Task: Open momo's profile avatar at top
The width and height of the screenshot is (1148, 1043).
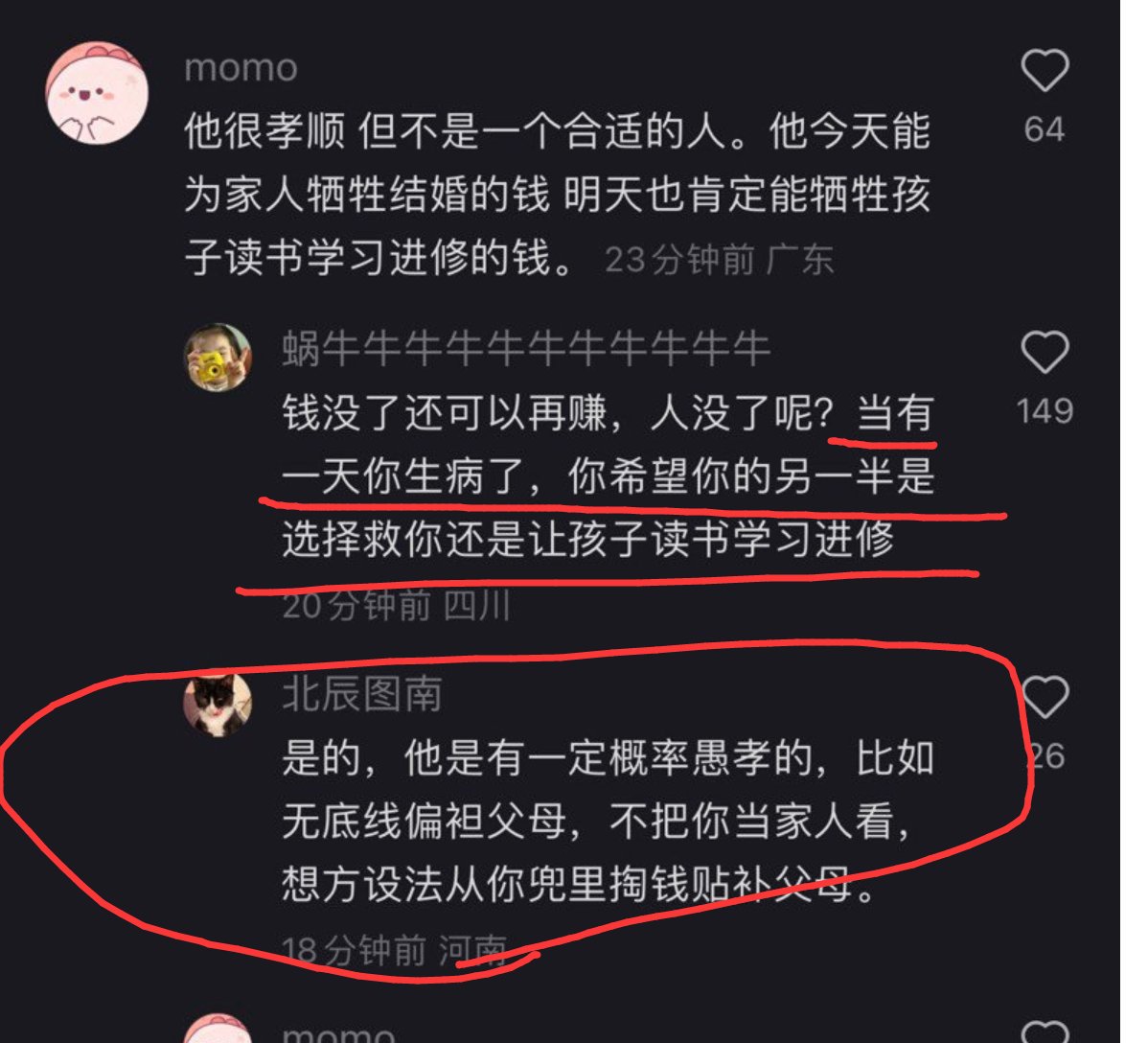Action: click(98, 94)
